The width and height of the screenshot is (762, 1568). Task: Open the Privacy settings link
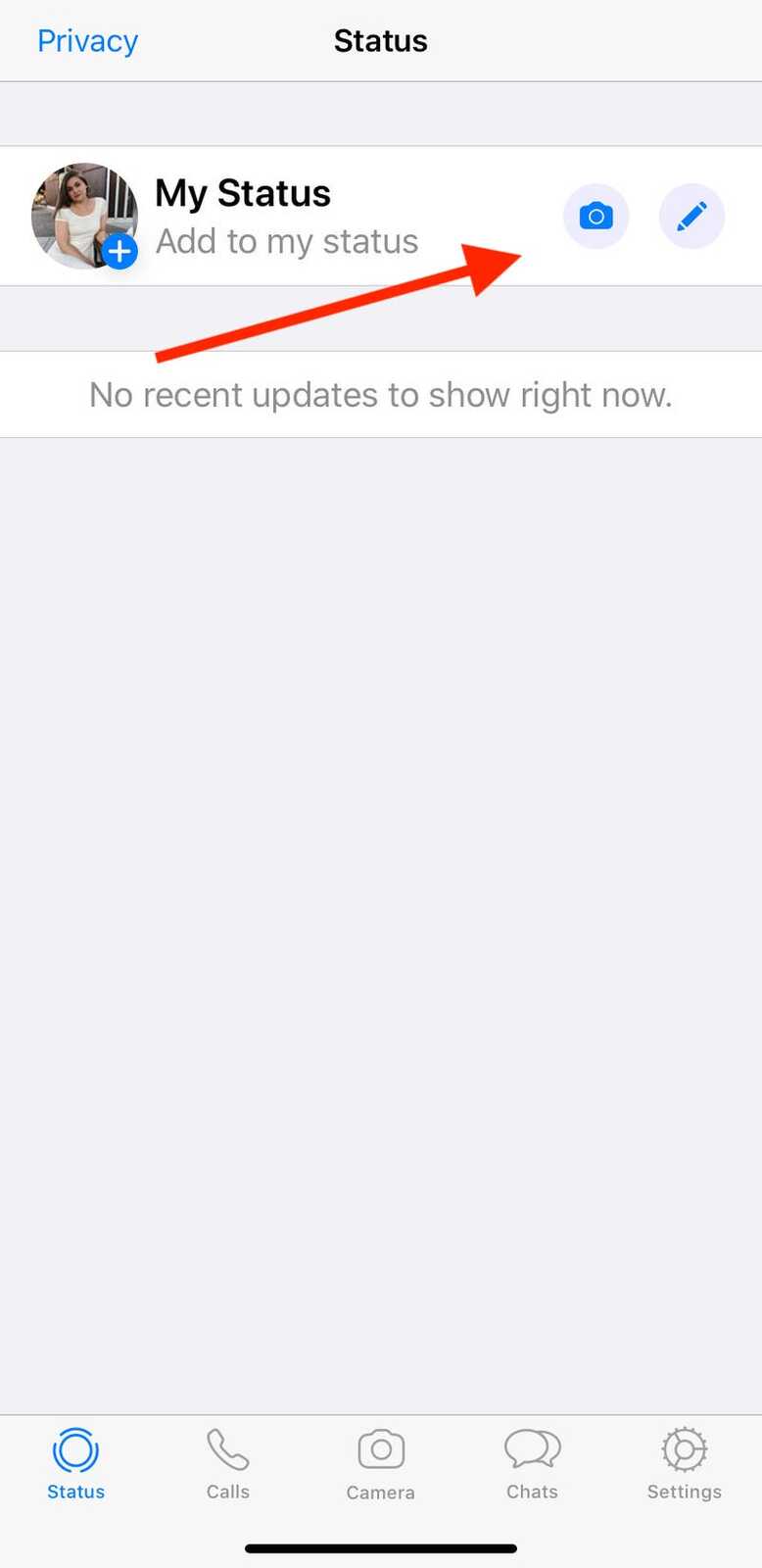point(87,41)
